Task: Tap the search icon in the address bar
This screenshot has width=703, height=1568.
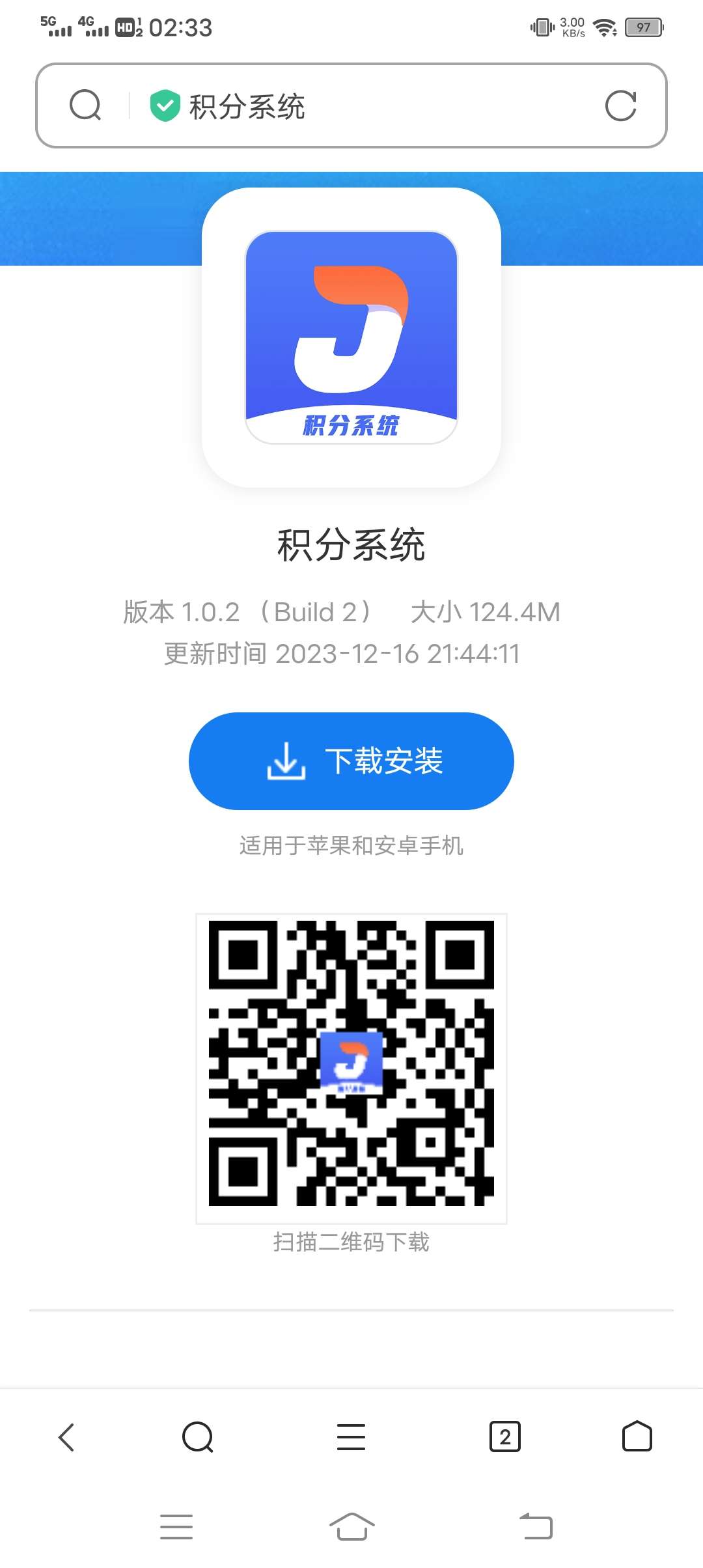Action: pyautogui.click(x=85, y=105)
